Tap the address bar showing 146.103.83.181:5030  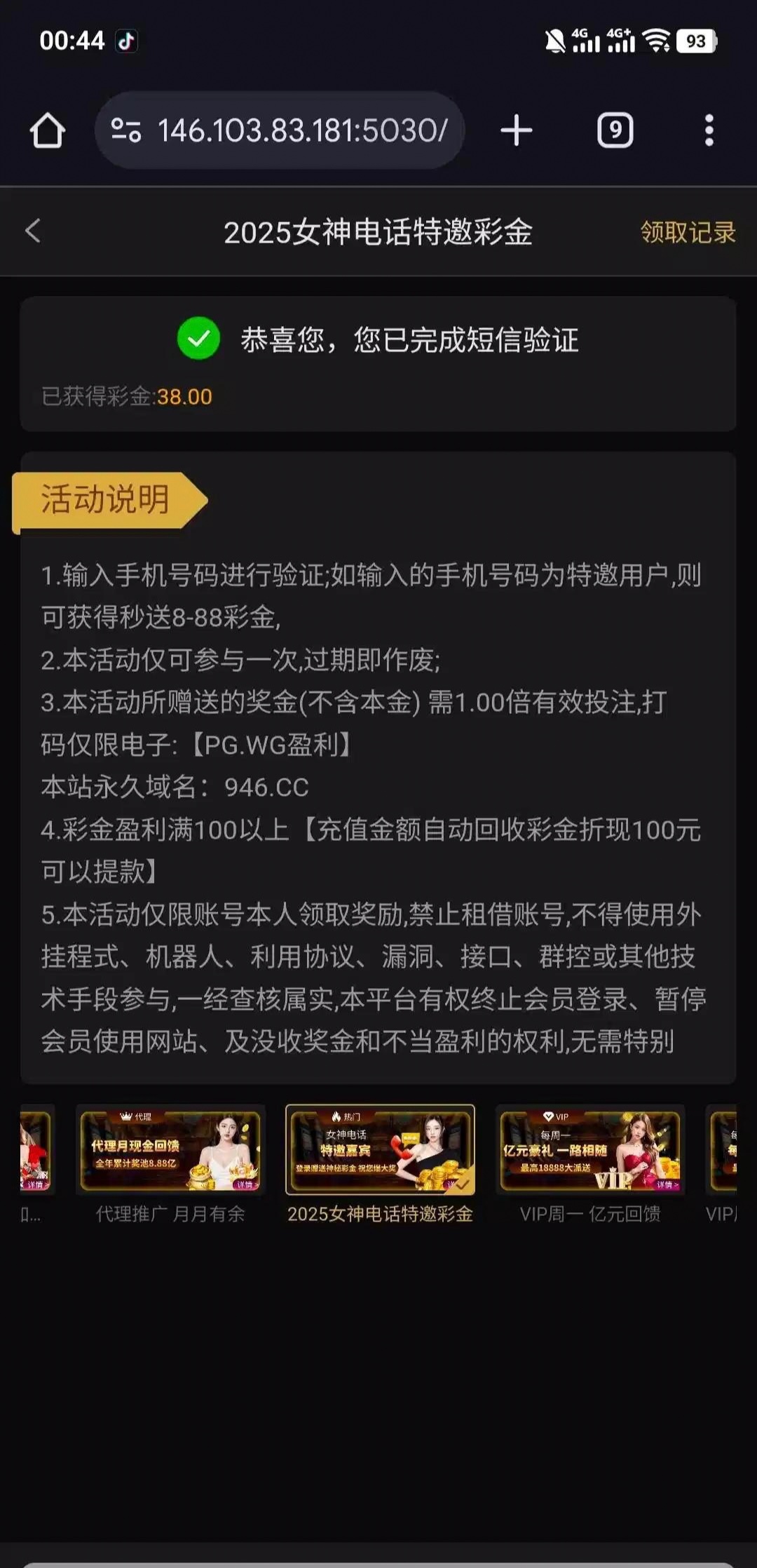click(x=301, y=130)
